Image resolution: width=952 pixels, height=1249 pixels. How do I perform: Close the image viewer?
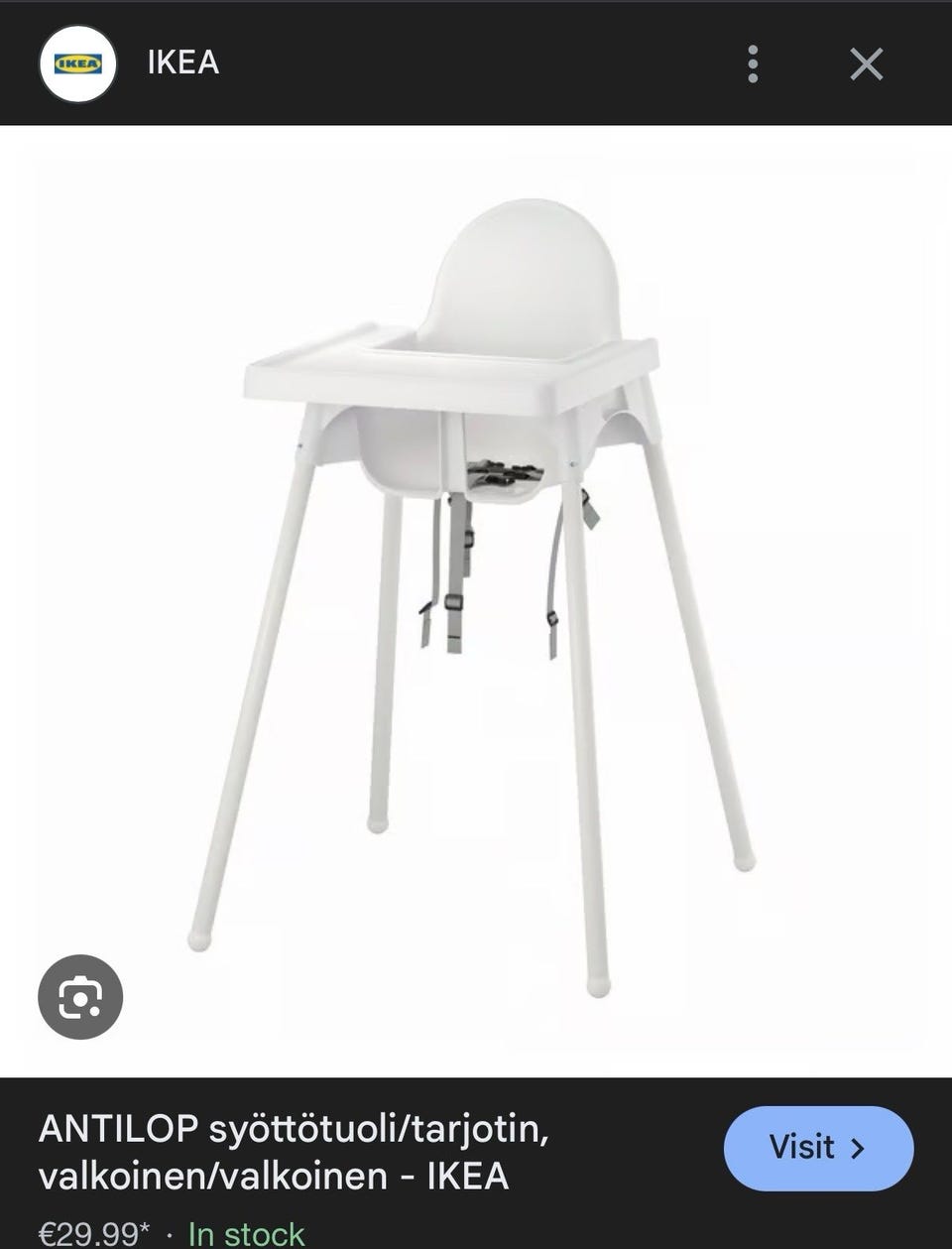pos(866,64)
